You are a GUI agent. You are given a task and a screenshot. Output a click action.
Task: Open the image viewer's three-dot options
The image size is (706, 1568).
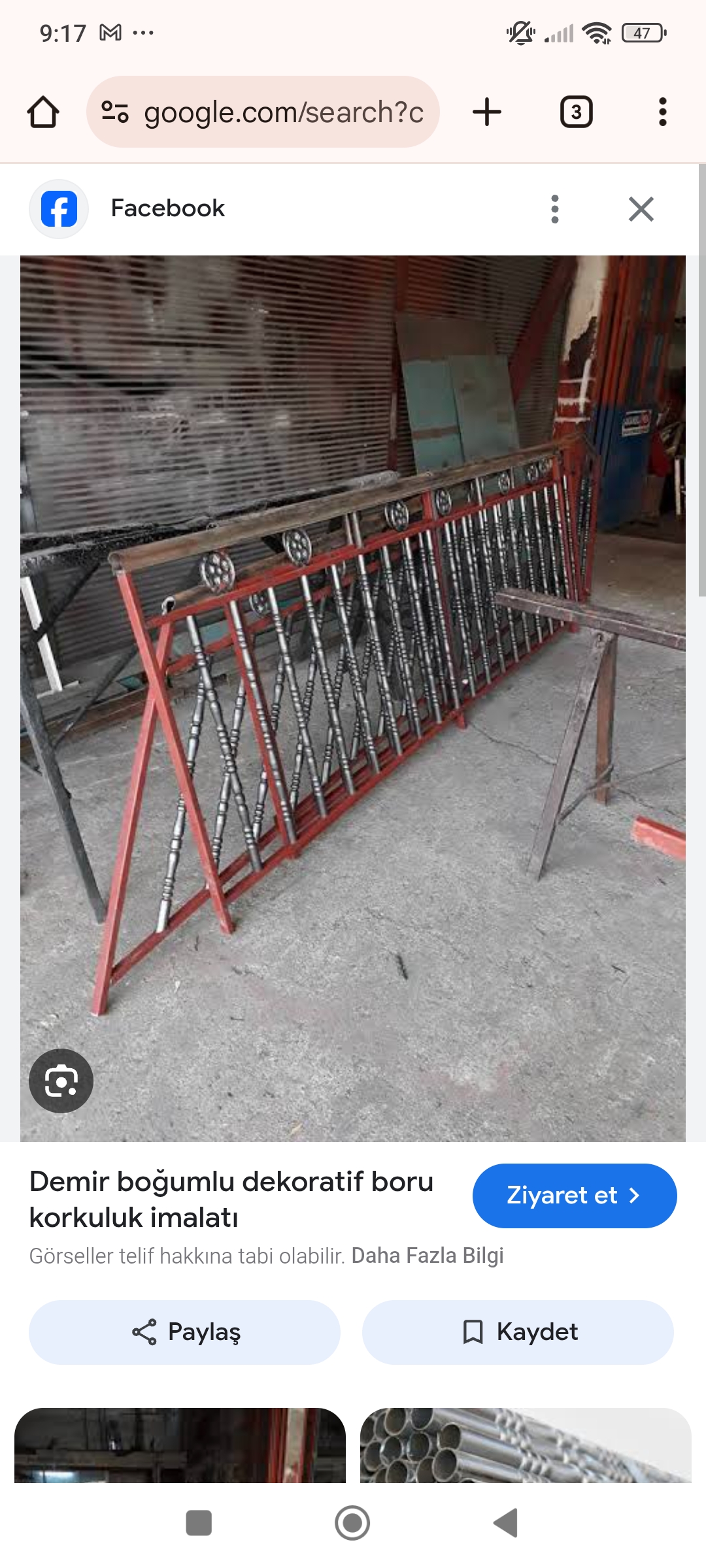[555, 209]
